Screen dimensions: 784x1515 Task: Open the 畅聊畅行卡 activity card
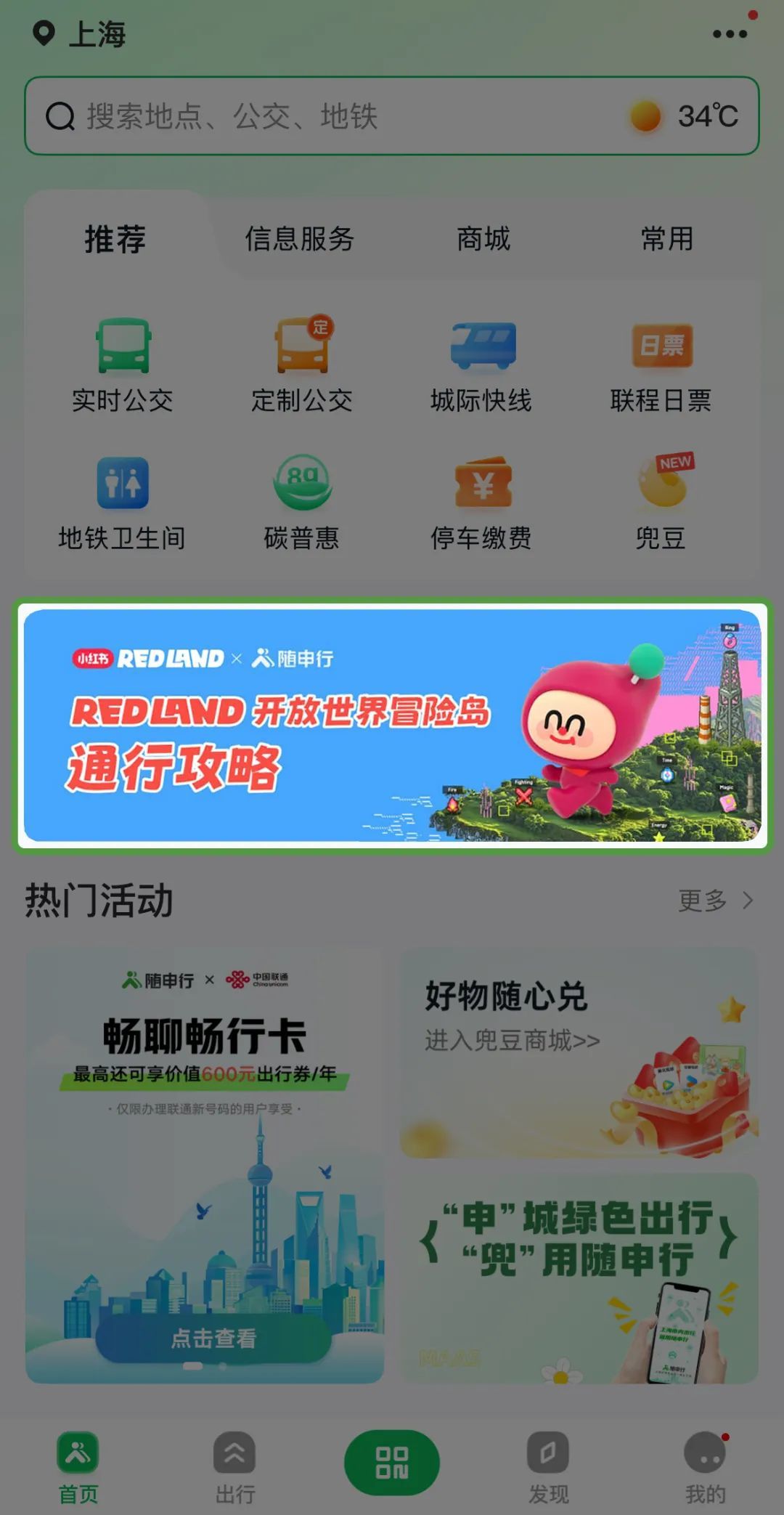[x=205, y=1162]
